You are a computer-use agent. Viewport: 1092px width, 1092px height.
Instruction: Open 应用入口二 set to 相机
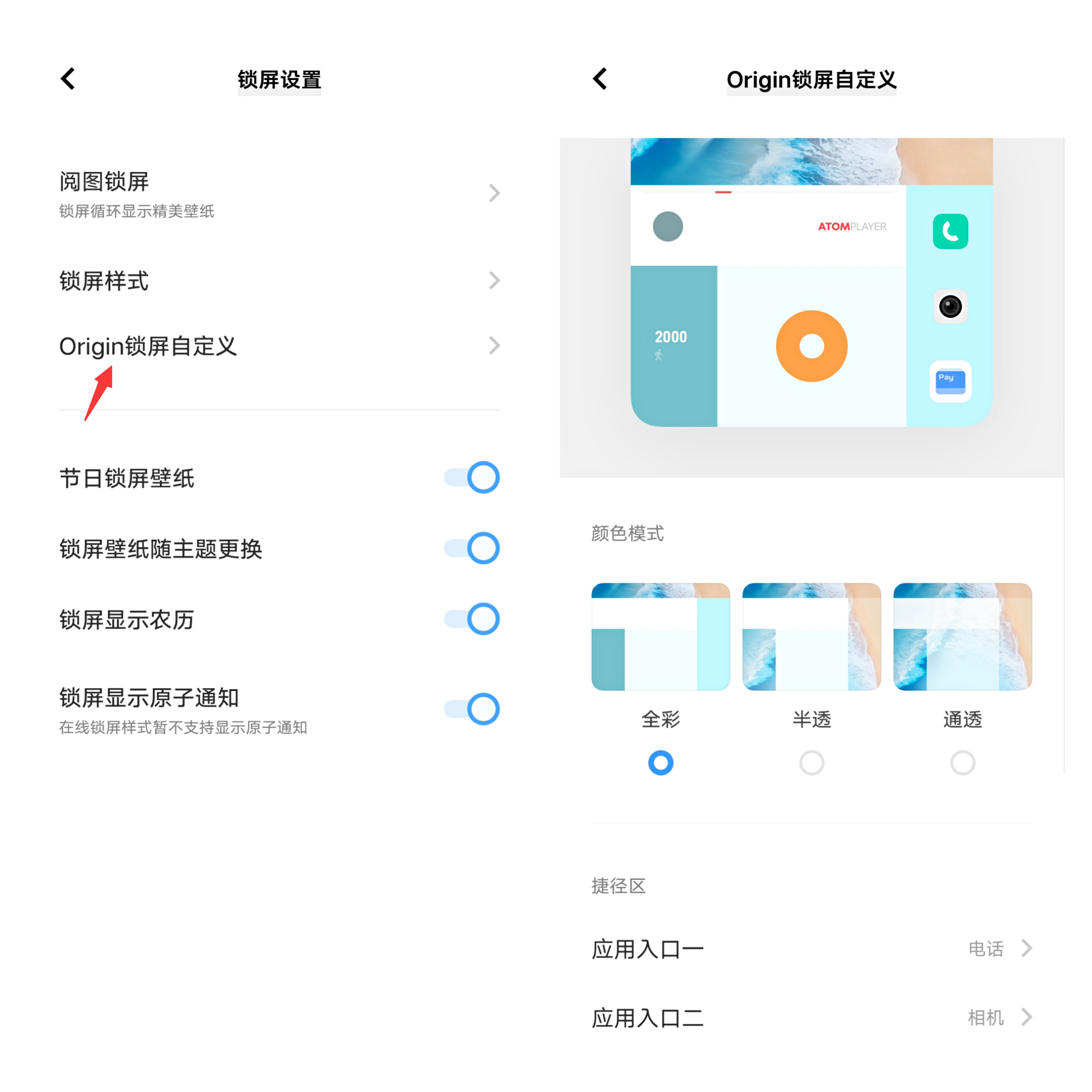(x=811, y=1018)
